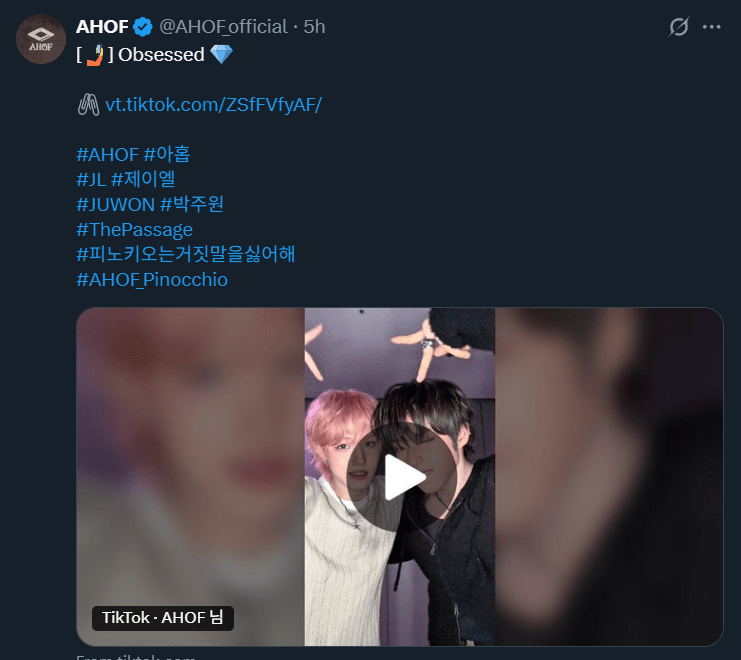Tap the Grok icon on AHOF's post
This screenshot has width=741, height=660.
[x=679, y=27]
